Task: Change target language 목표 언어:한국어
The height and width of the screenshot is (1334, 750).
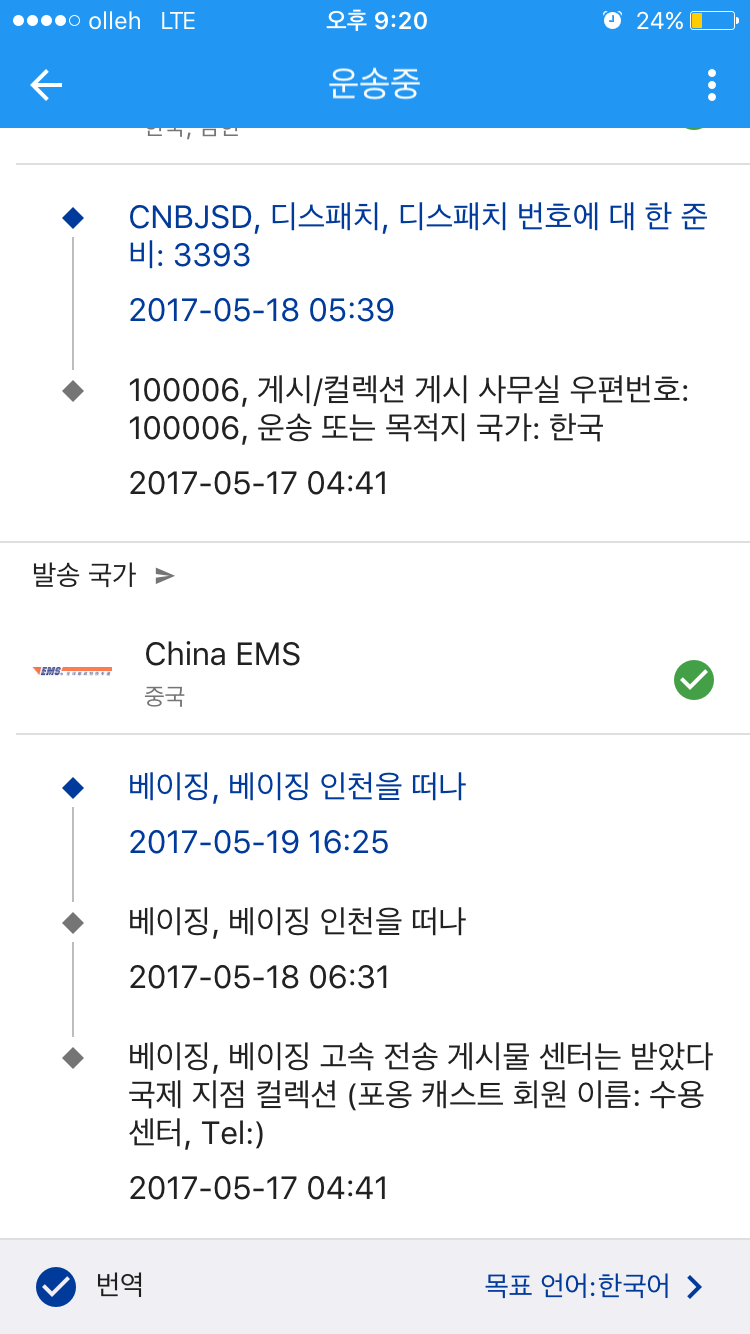Action: click(595, 1286)
